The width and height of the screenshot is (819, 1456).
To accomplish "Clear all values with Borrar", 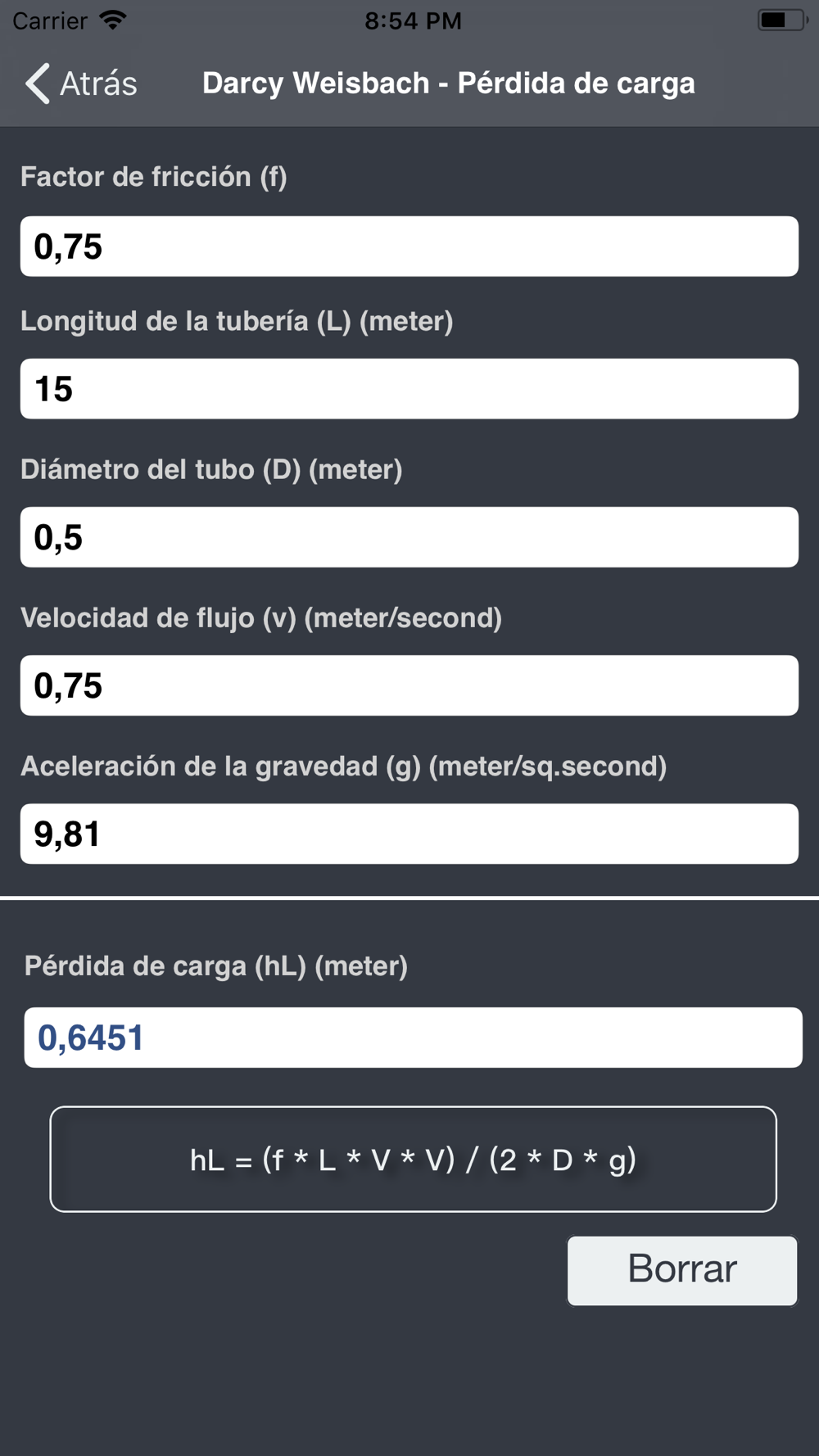I will pyautogui.click(x=682, y=1270).
